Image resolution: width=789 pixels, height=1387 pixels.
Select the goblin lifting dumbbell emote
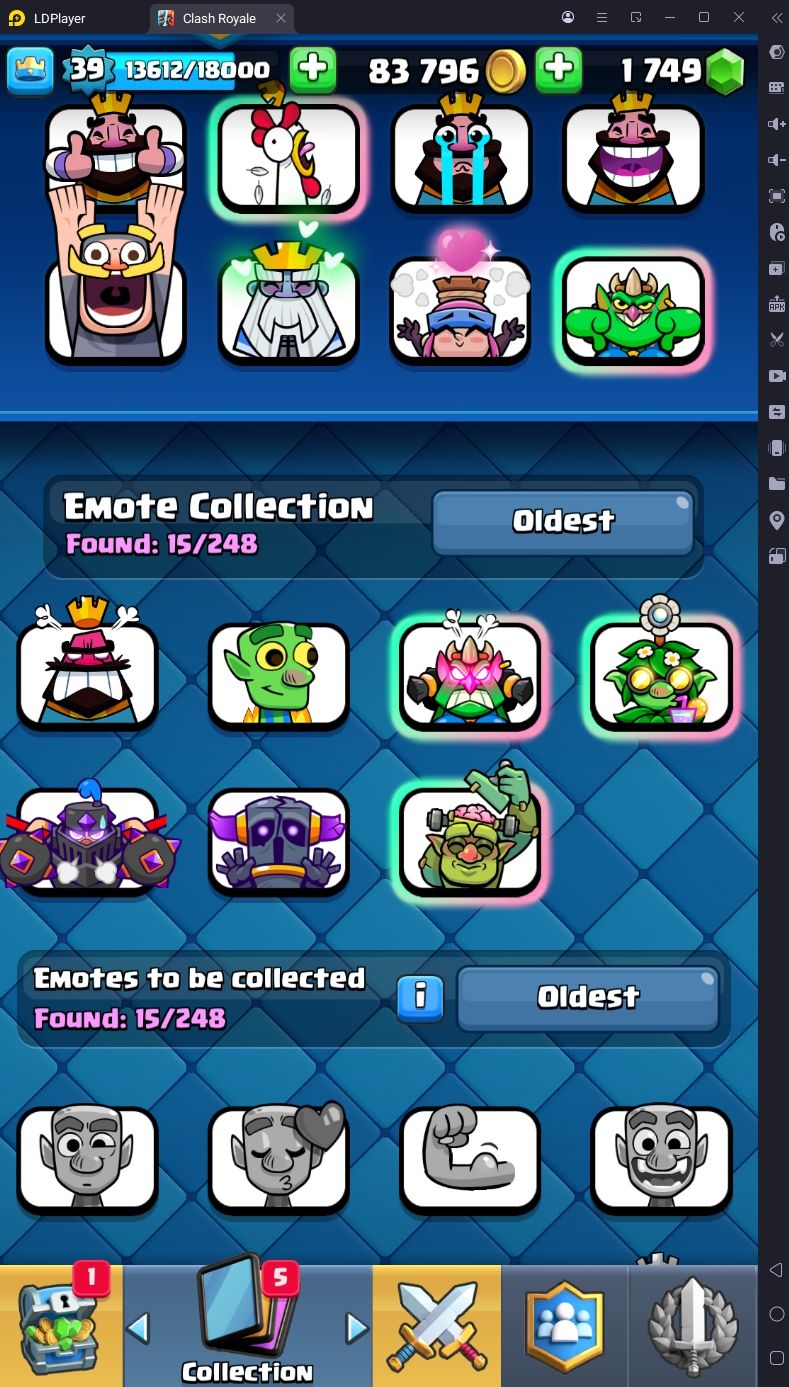click(x=470, y=838)
